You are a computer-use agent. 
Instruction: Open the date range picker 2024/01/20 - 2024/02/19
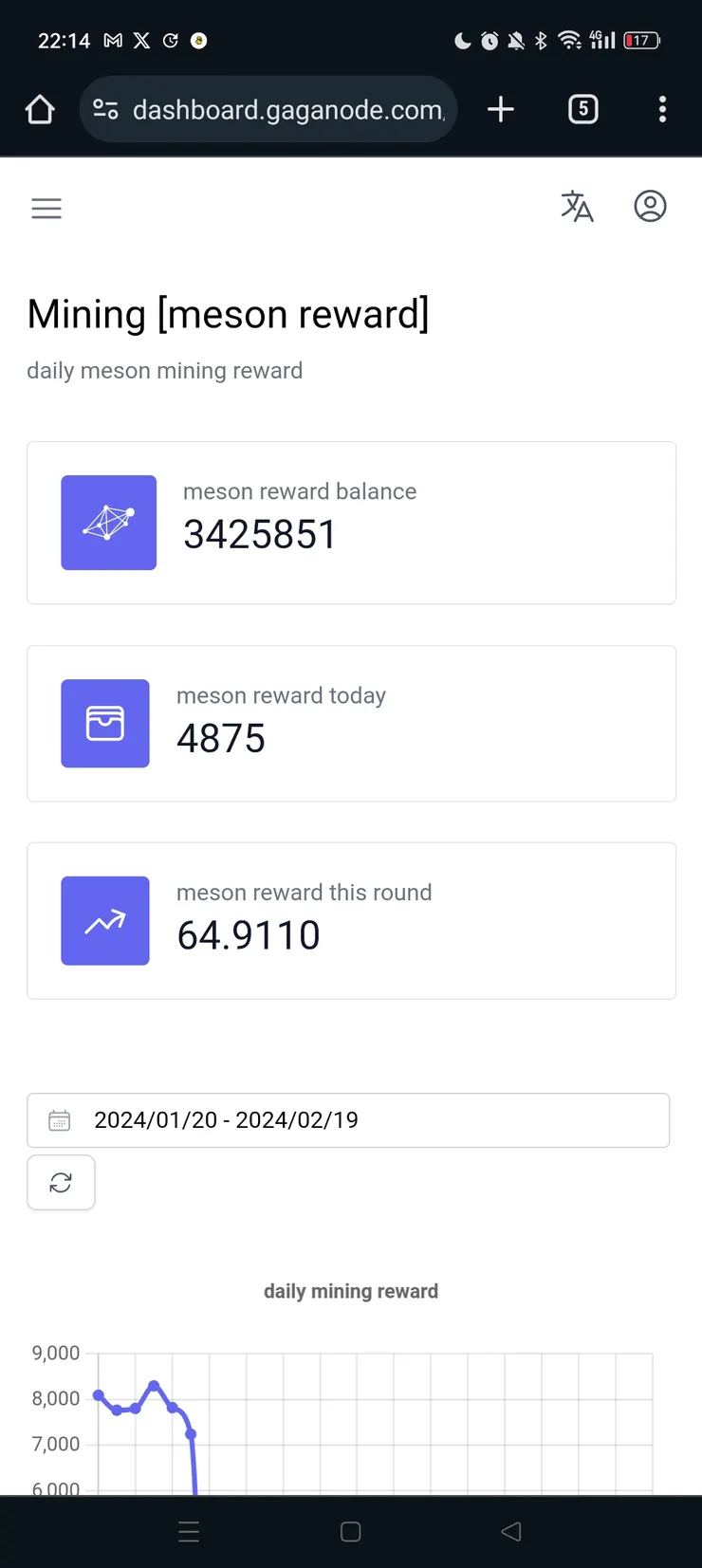[x=226, y=1119]
